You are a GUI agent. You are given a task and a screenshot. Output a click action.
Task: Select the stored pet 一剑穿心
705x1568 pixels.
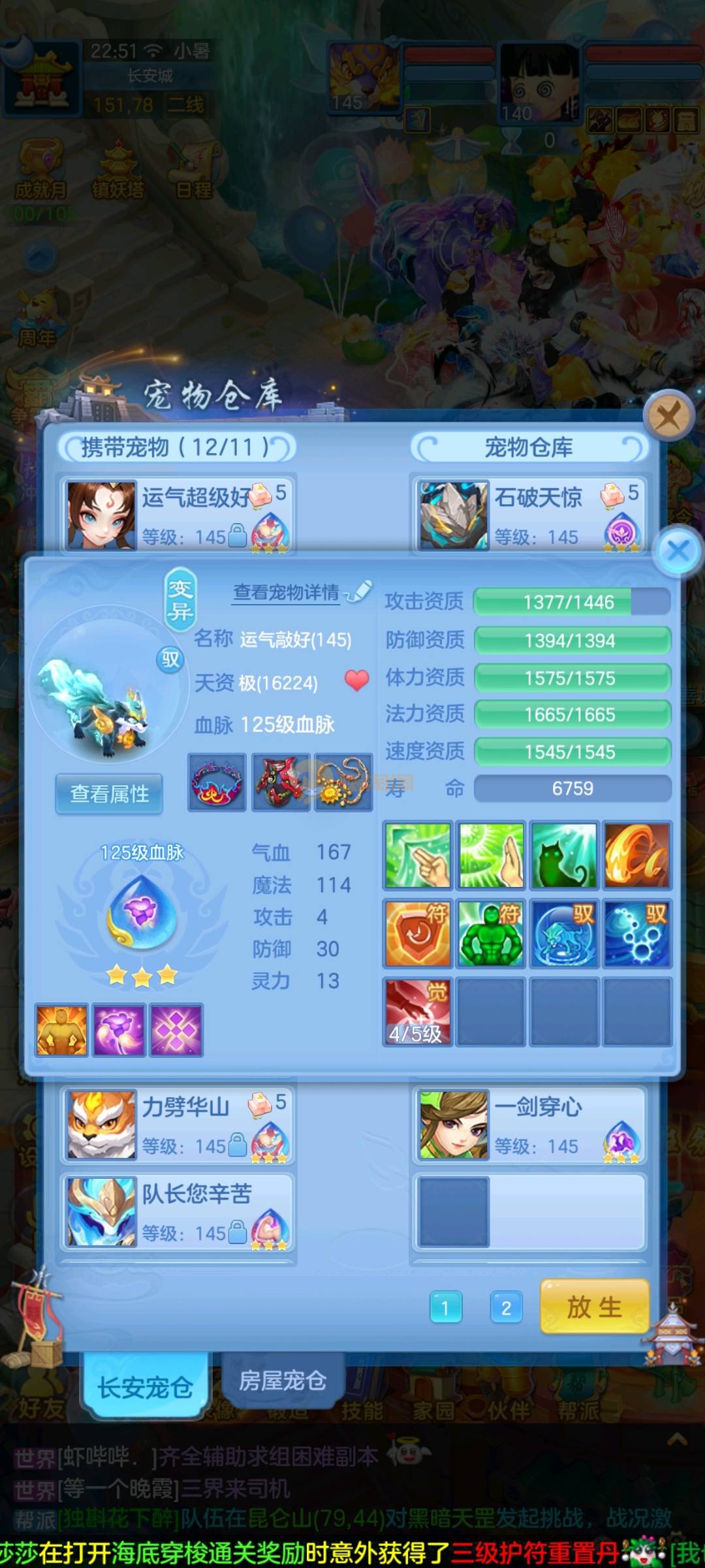[529, 1125]
